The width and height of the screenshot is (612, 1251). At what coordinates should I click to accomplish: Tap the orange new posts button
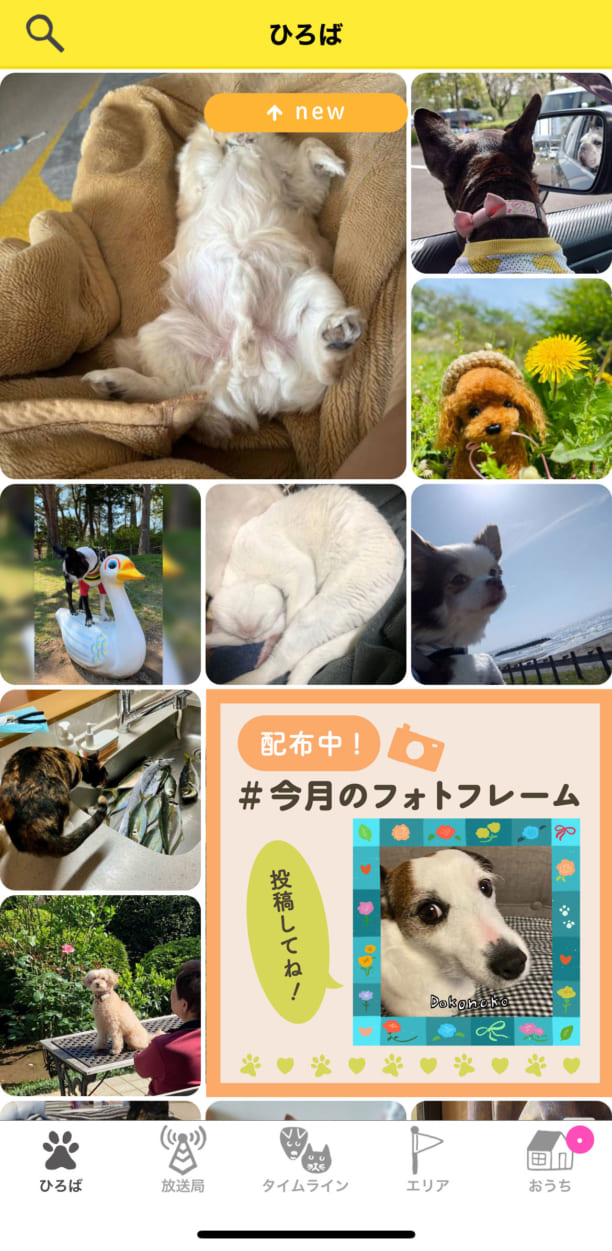[x=305, y=113]
